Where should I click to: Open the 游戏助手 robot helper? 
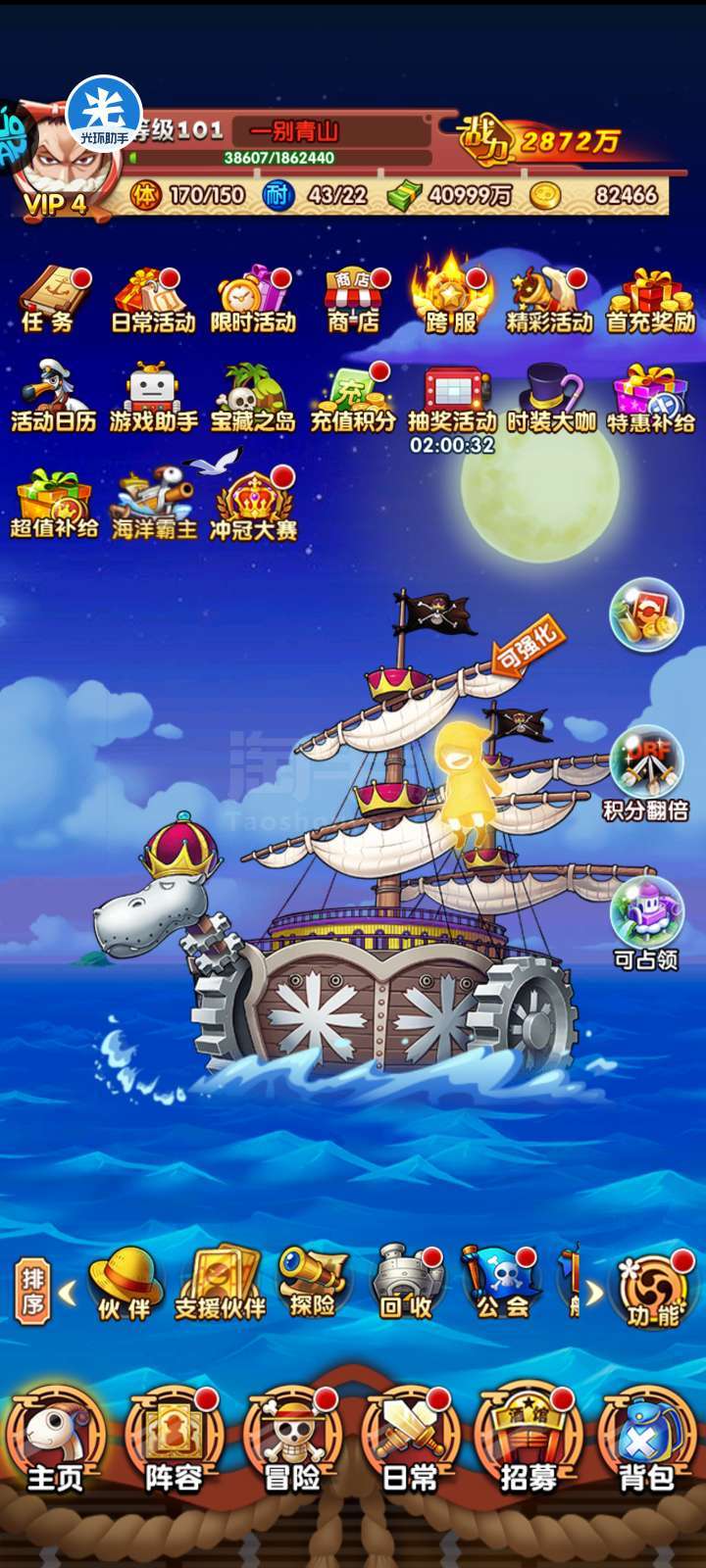pos(153,398)
